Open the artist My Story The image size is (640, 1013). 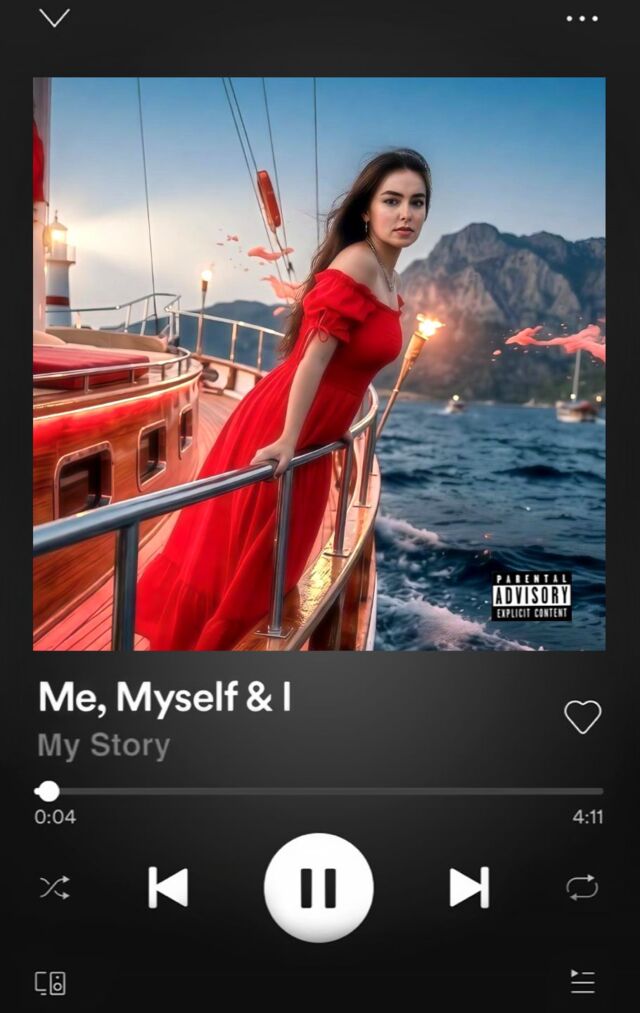click(104, 746)
